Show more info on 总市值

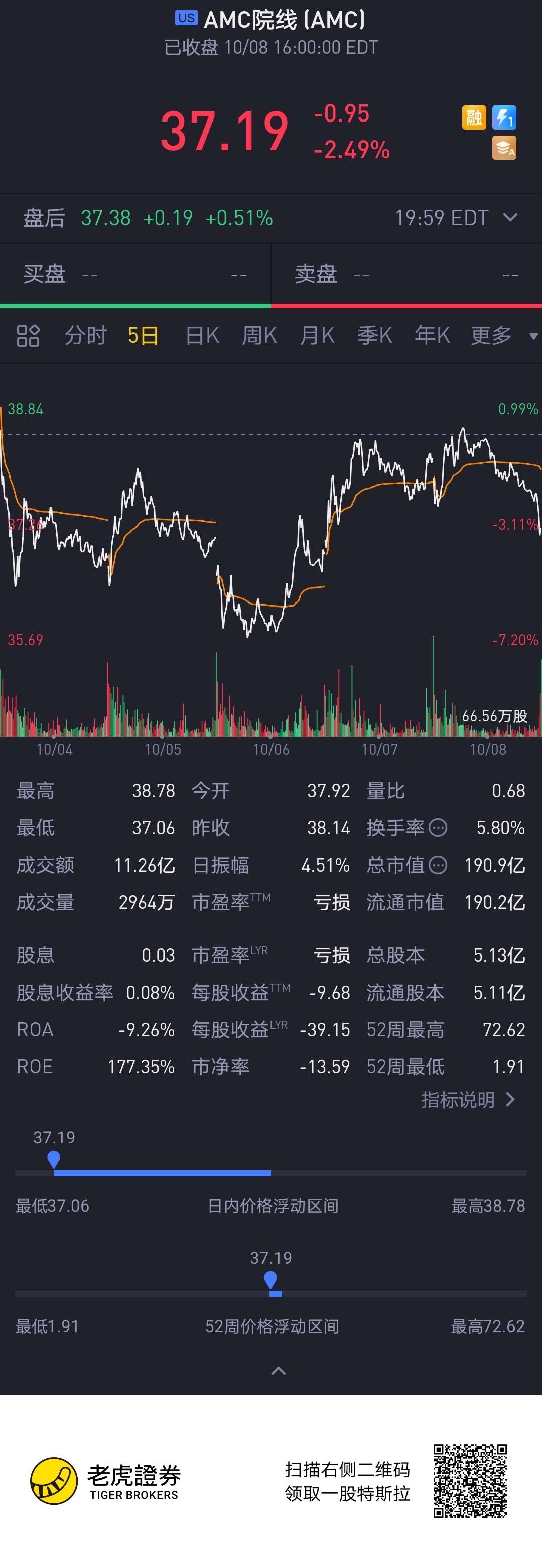pos(438,865)
